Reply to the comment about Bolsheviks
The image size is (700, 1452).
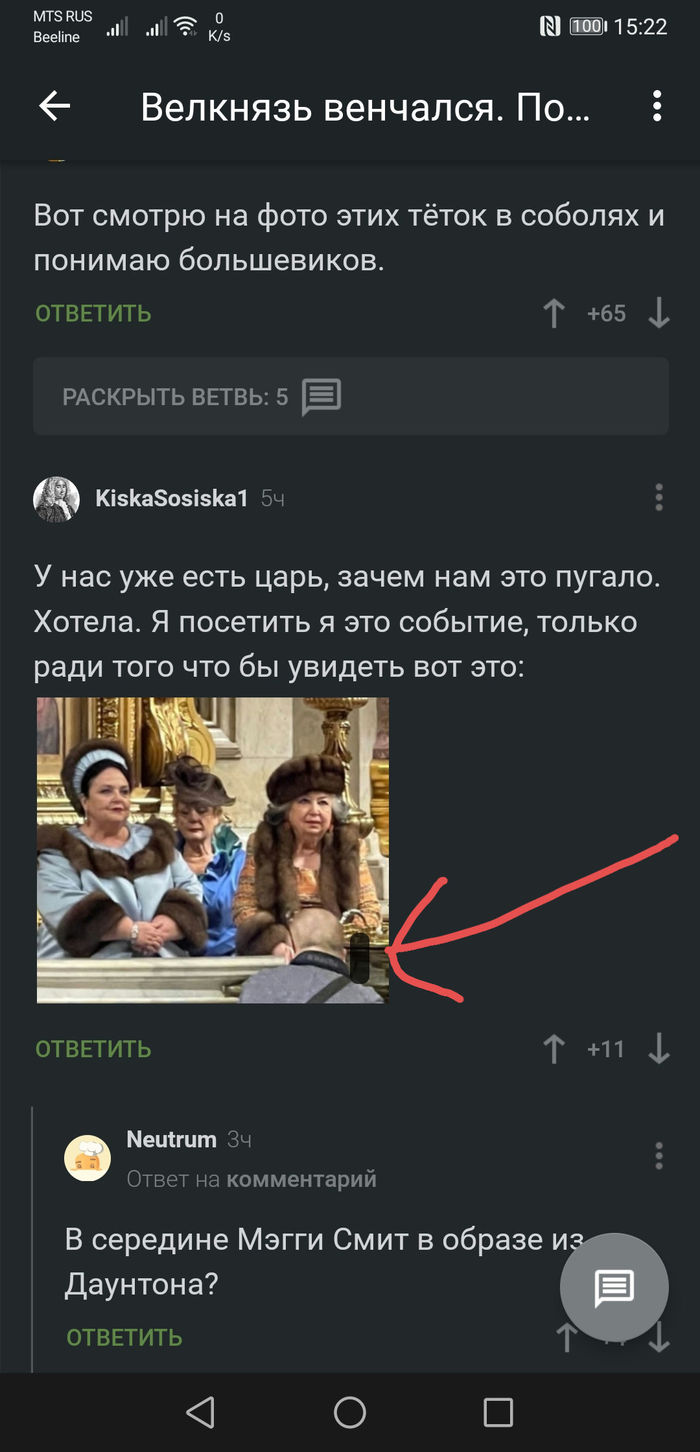93,314
